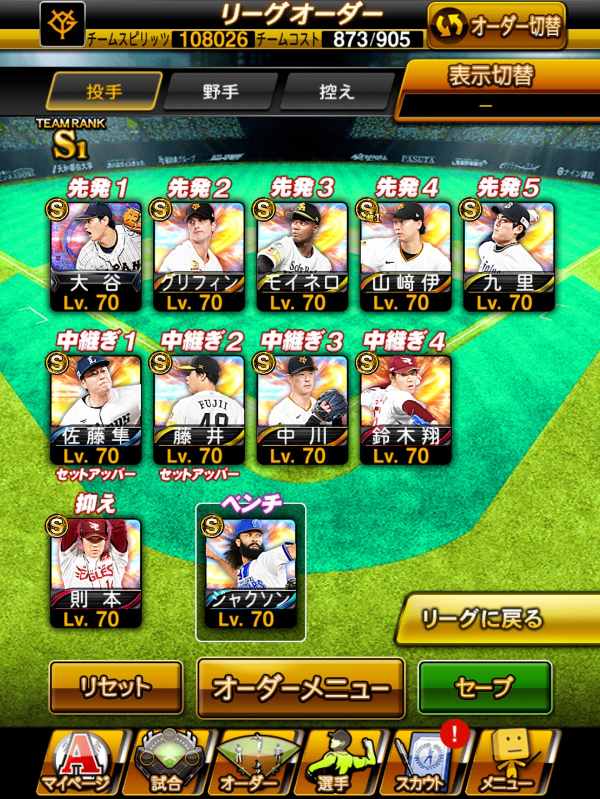Open starter 5 card 九里
Image resolution: width=600 pixels, height=799 pixels.
pos(509,256)
